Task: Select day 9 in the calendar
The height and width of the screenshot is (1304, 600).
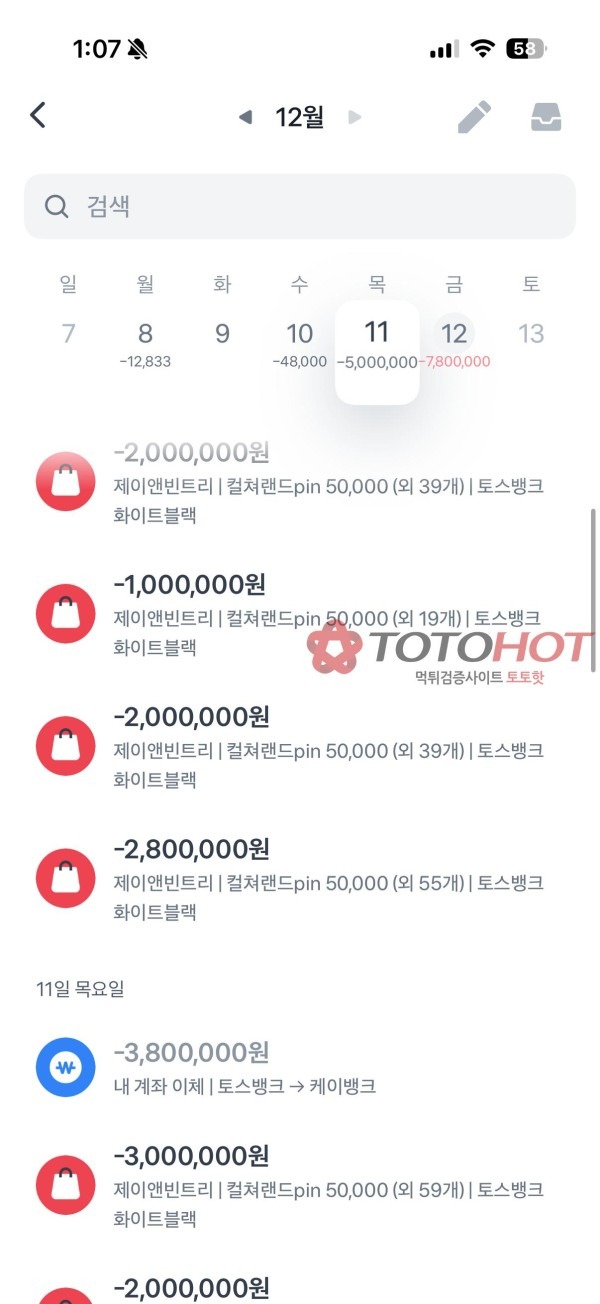Action: click(222, 334)
